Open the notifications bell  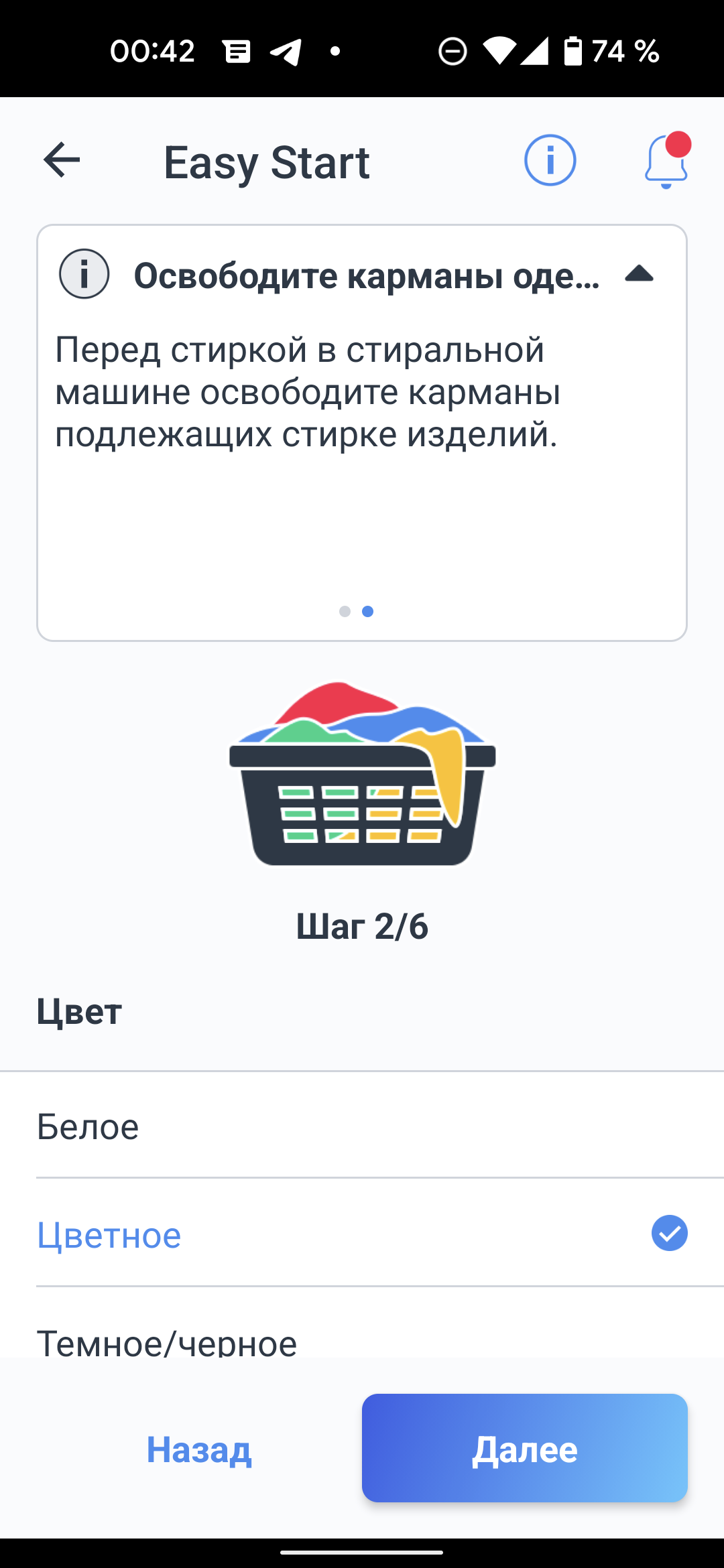[666, 161]
